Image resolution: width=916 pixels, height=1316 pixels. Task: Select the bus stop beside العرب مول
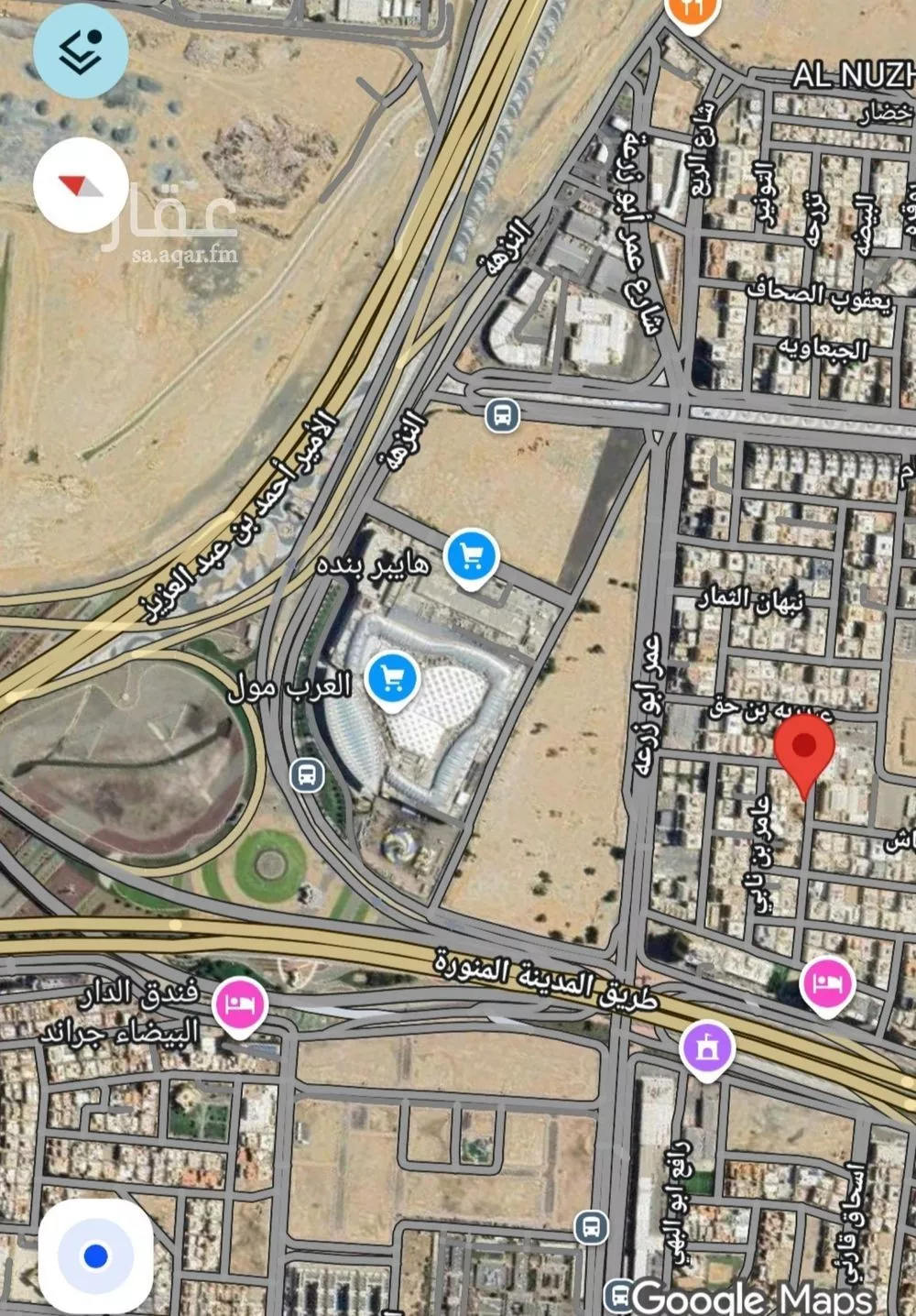(307, 775)
